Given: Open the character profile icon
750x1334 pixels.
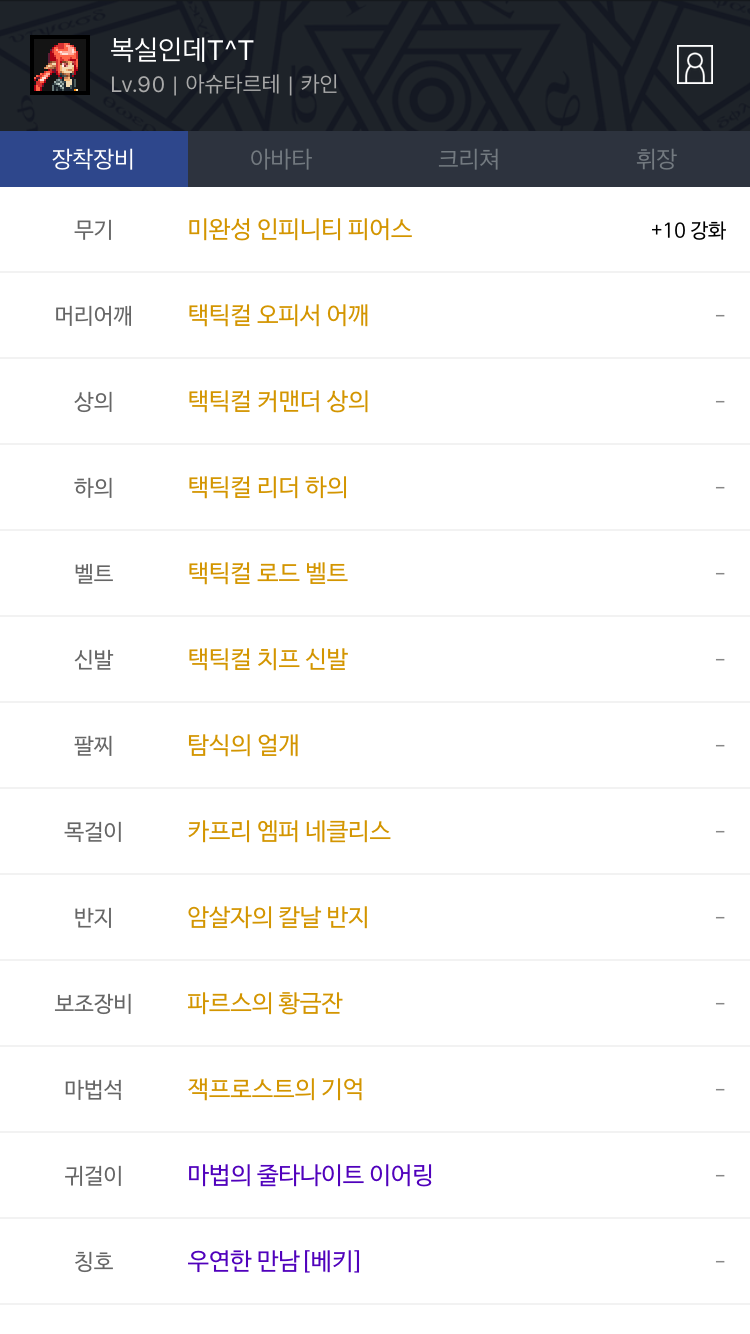Looking at the screenshot, I should tap(694, 65).
